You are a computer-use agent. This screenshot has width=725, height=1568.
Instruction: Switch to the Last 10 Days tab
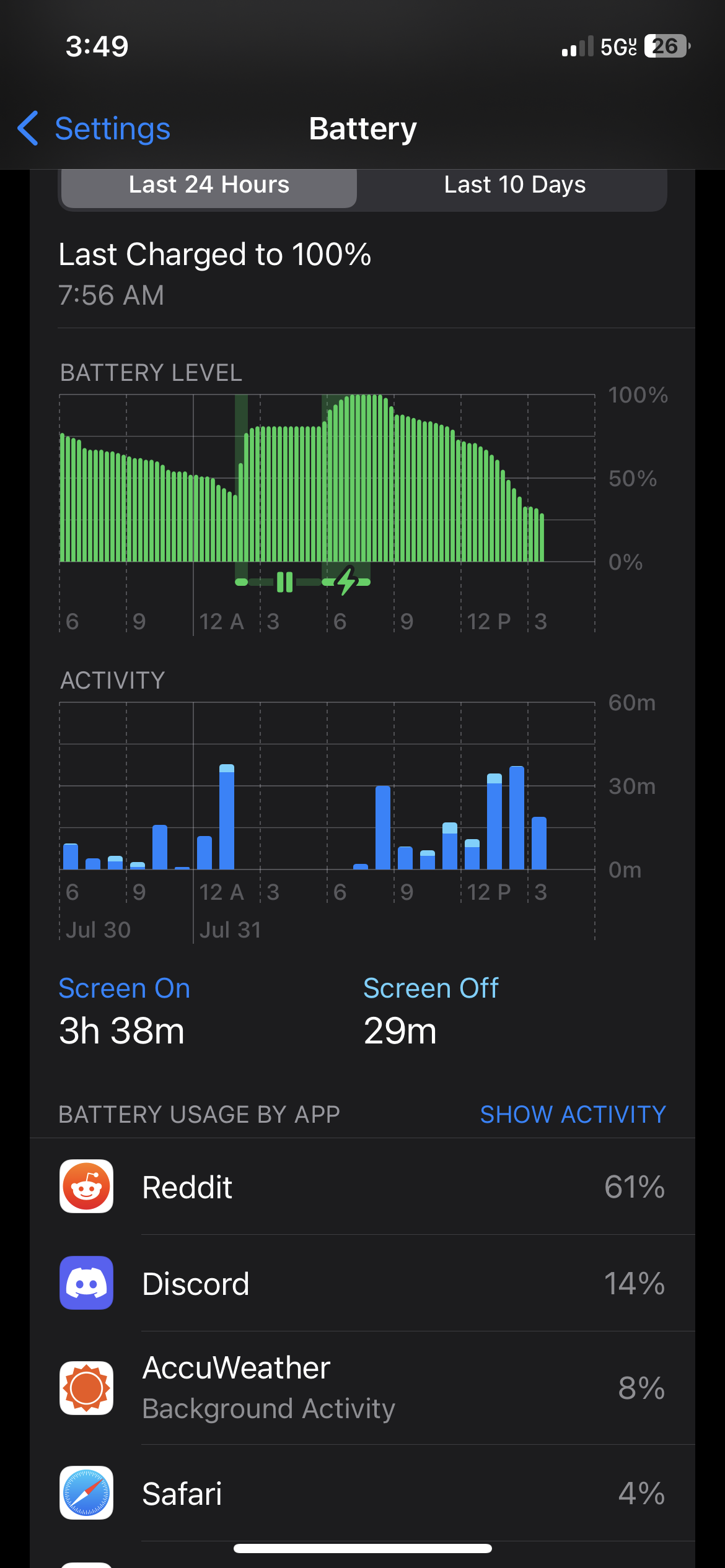point(514,185)
